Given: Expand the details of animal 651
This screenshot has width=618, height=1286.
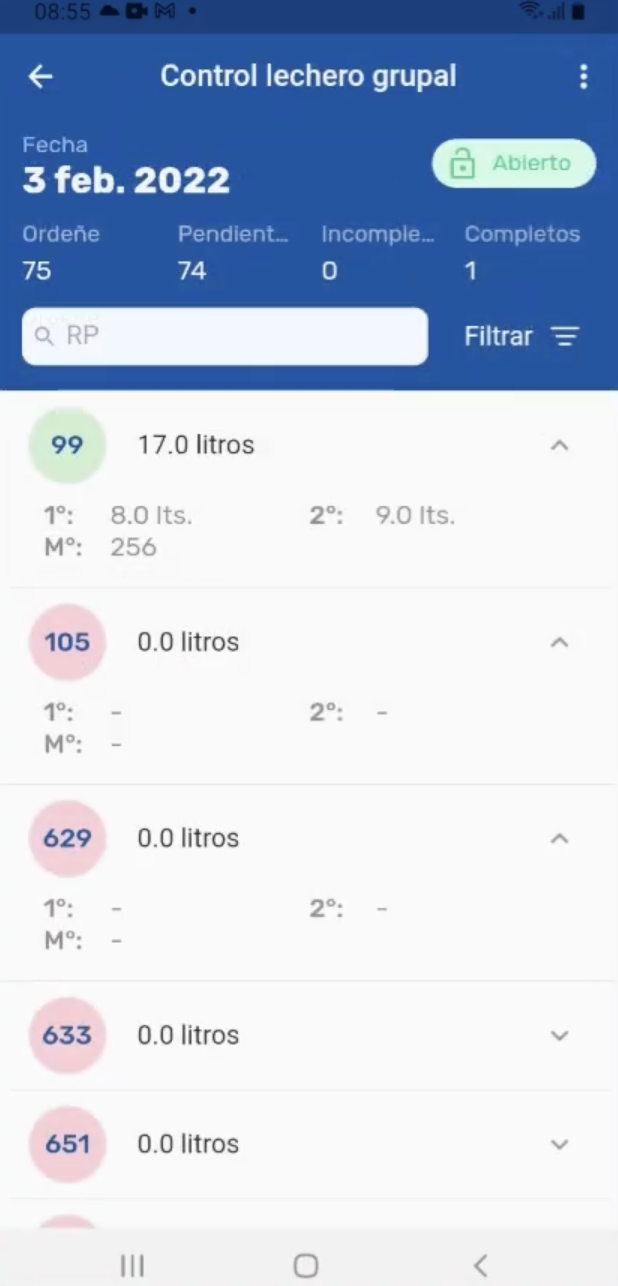Looking at the screenshot, I should pos(560,1144).
